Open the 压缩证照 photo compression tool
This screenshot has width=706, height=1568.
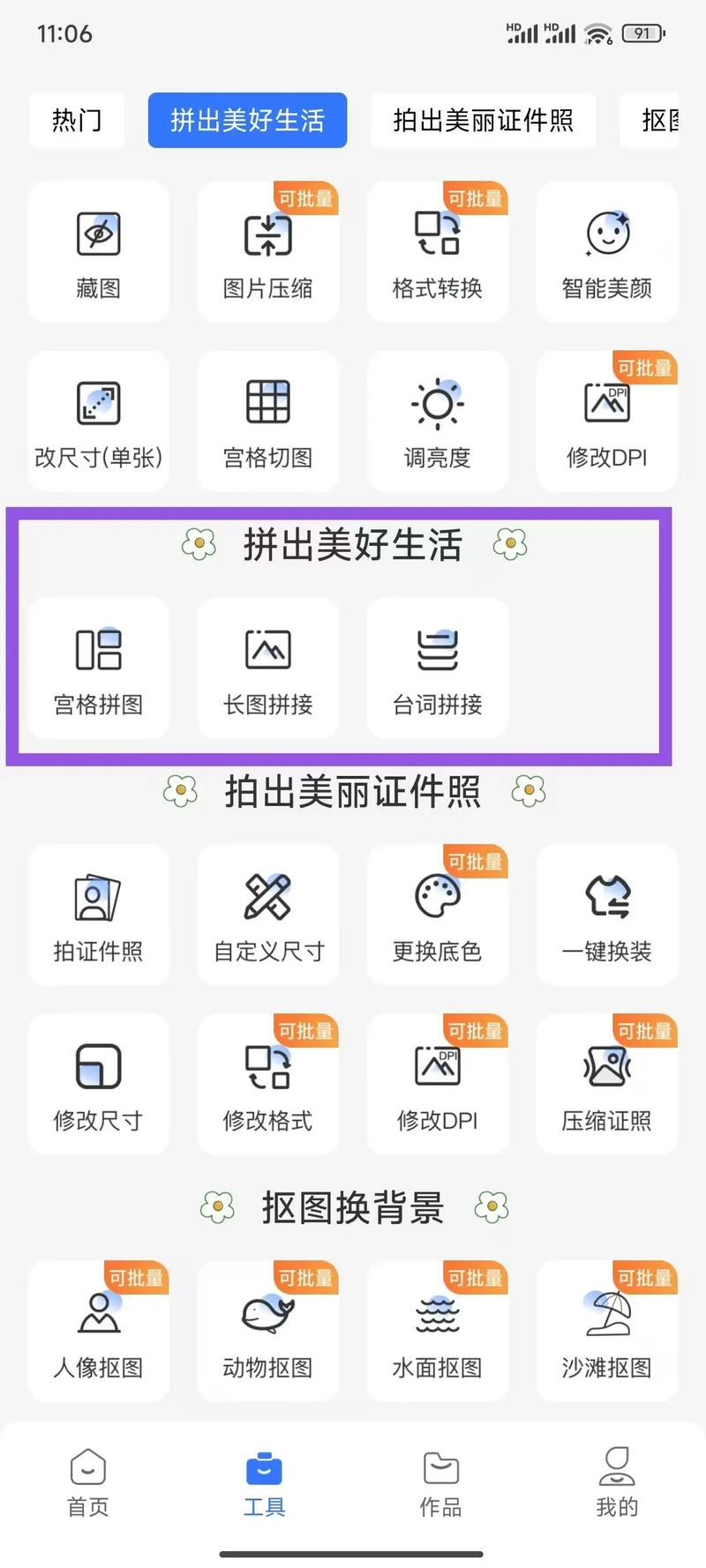[x=607, y=1085]
